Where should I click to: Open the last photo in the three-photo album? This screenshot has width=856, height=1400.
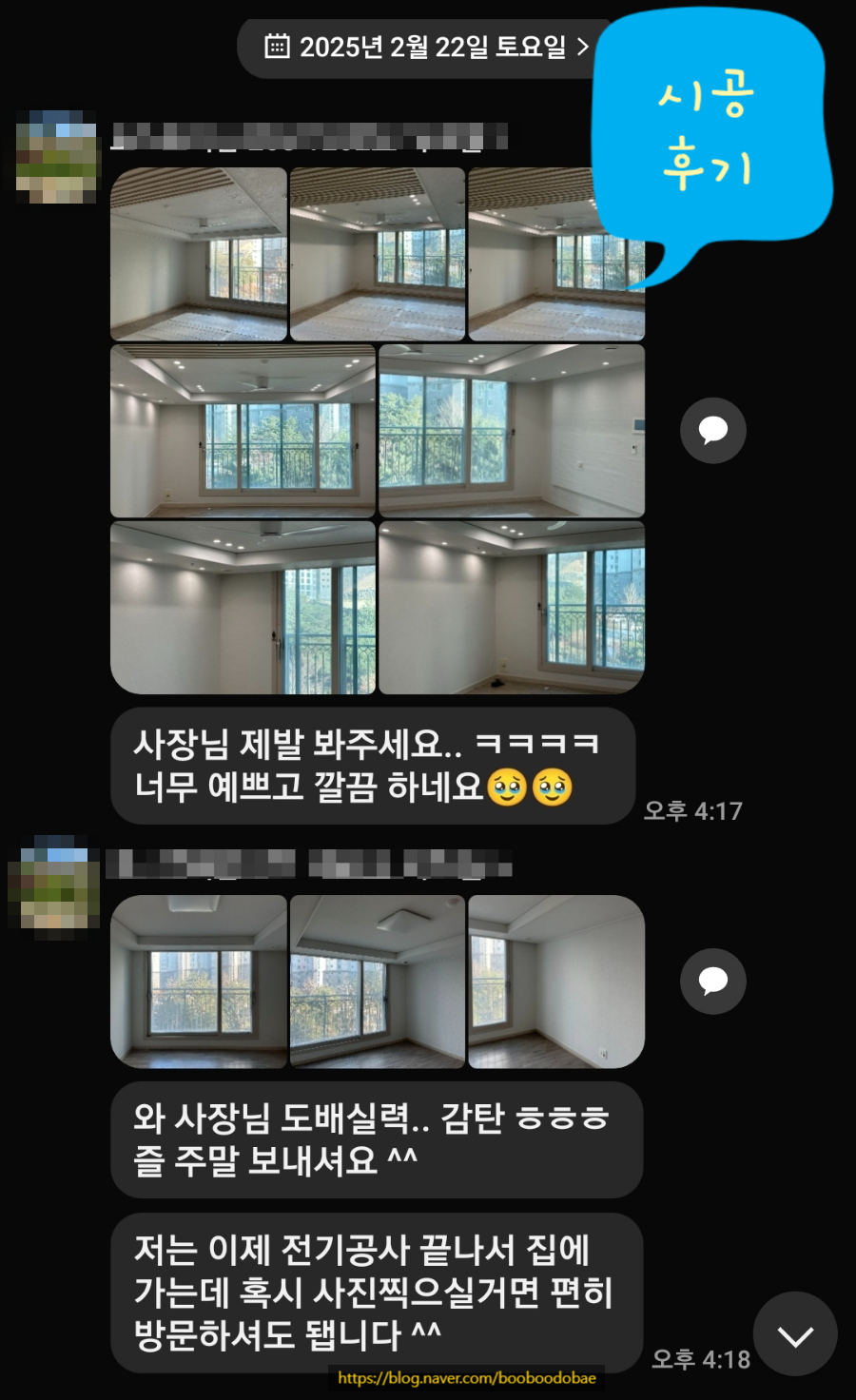point(555,981)
